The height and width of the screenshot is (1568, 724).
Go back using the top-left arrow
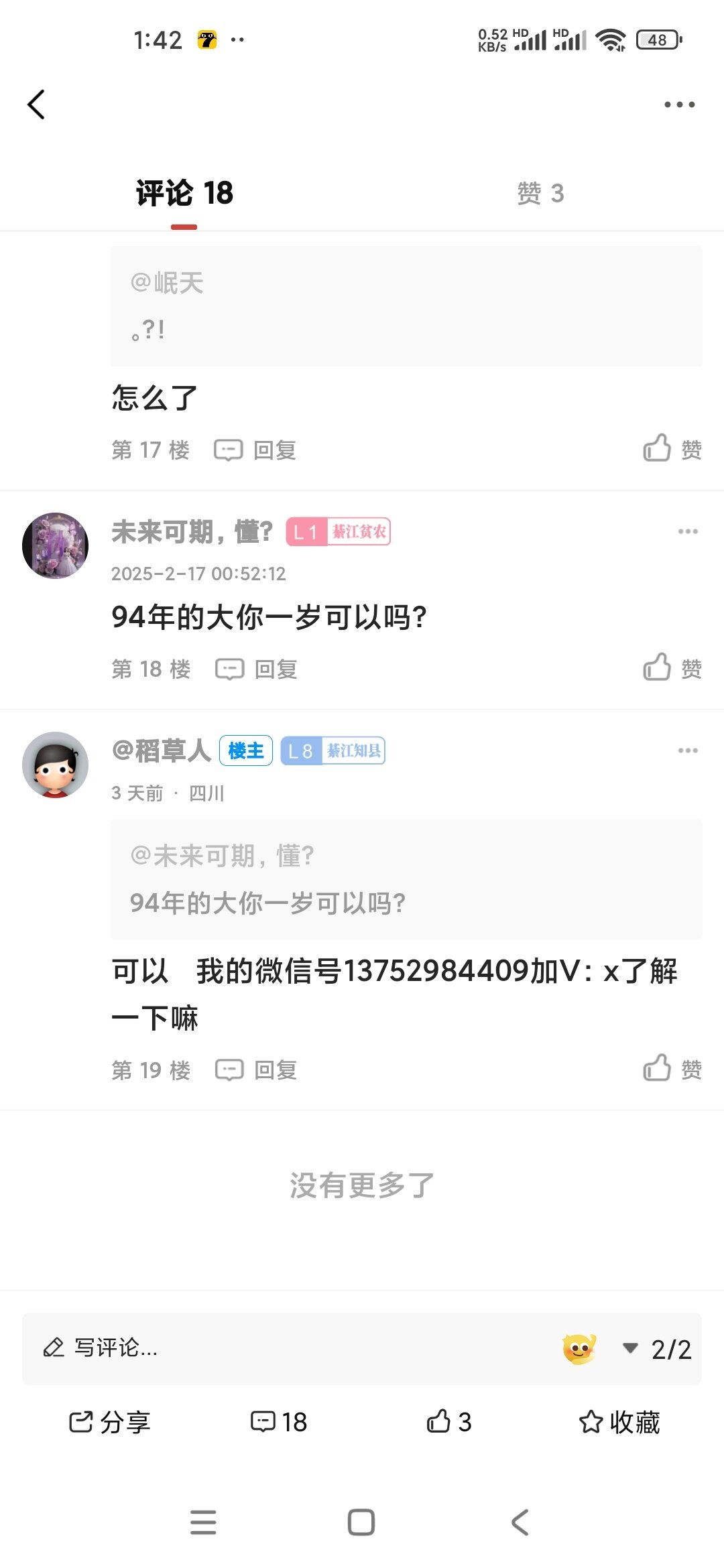(x=37, y=105)
